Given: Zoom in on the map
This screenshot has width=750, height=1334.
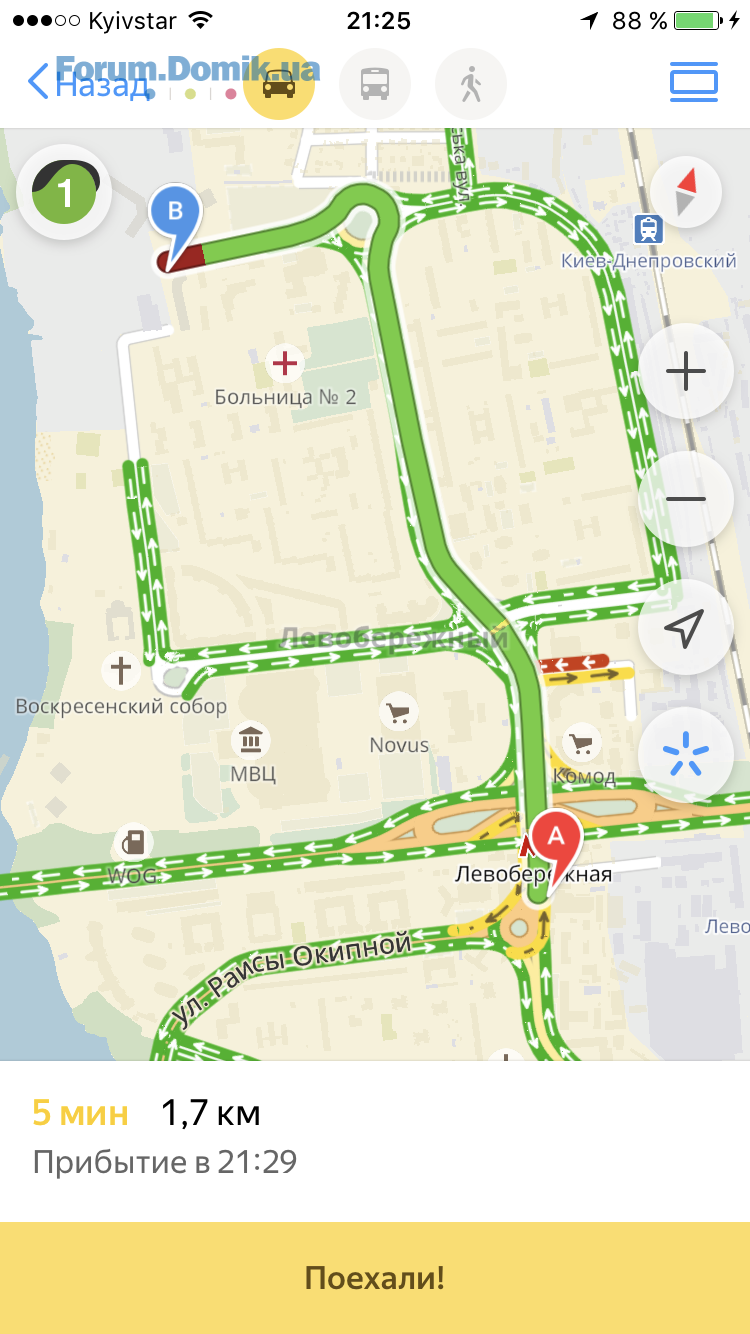Looking at the screenshot, I should pyautogui.click(x=686, y=371).
